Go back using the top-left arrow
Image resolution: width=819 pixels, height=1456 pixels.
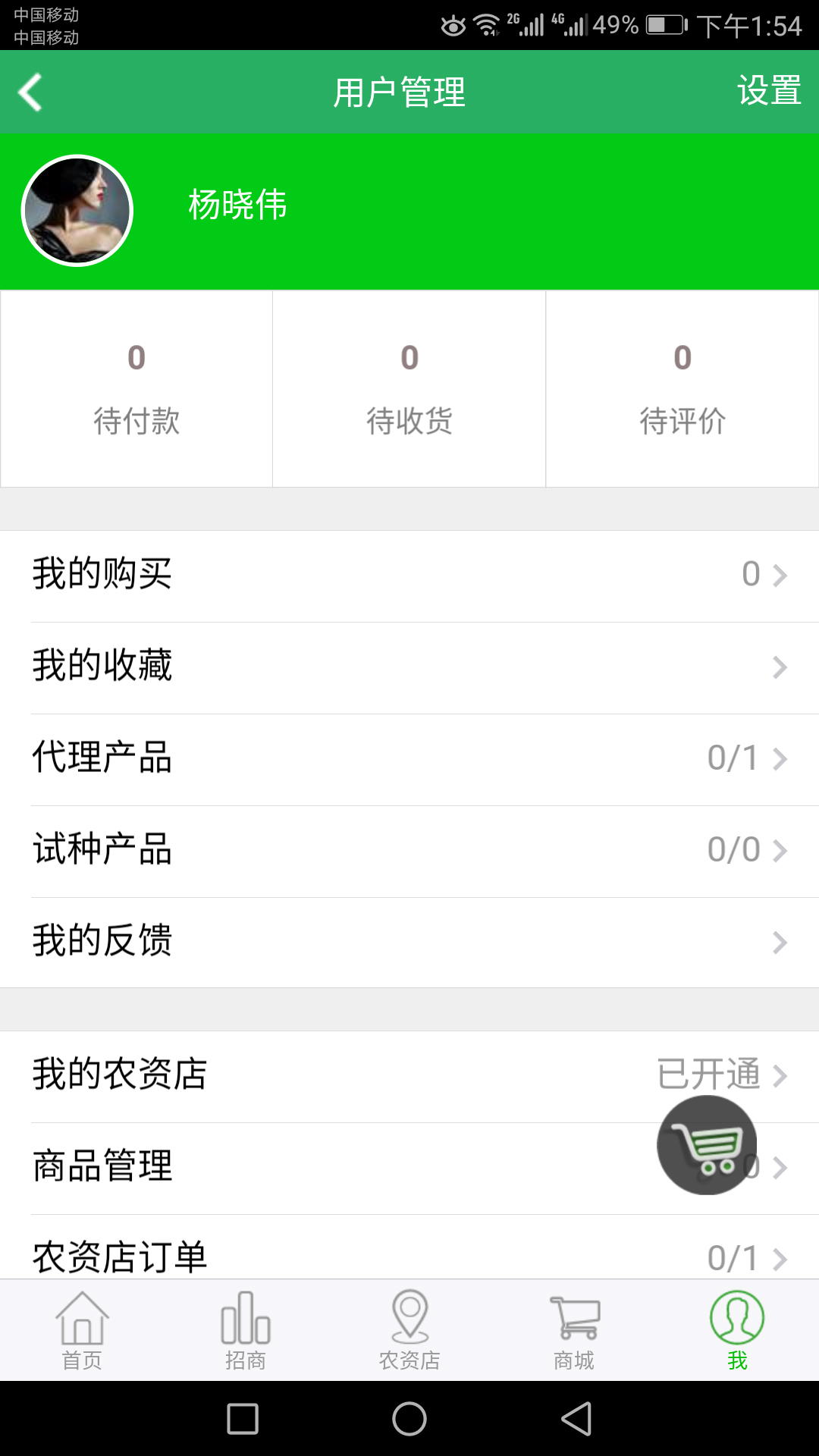pyautogui.click(x=30, y=93)
